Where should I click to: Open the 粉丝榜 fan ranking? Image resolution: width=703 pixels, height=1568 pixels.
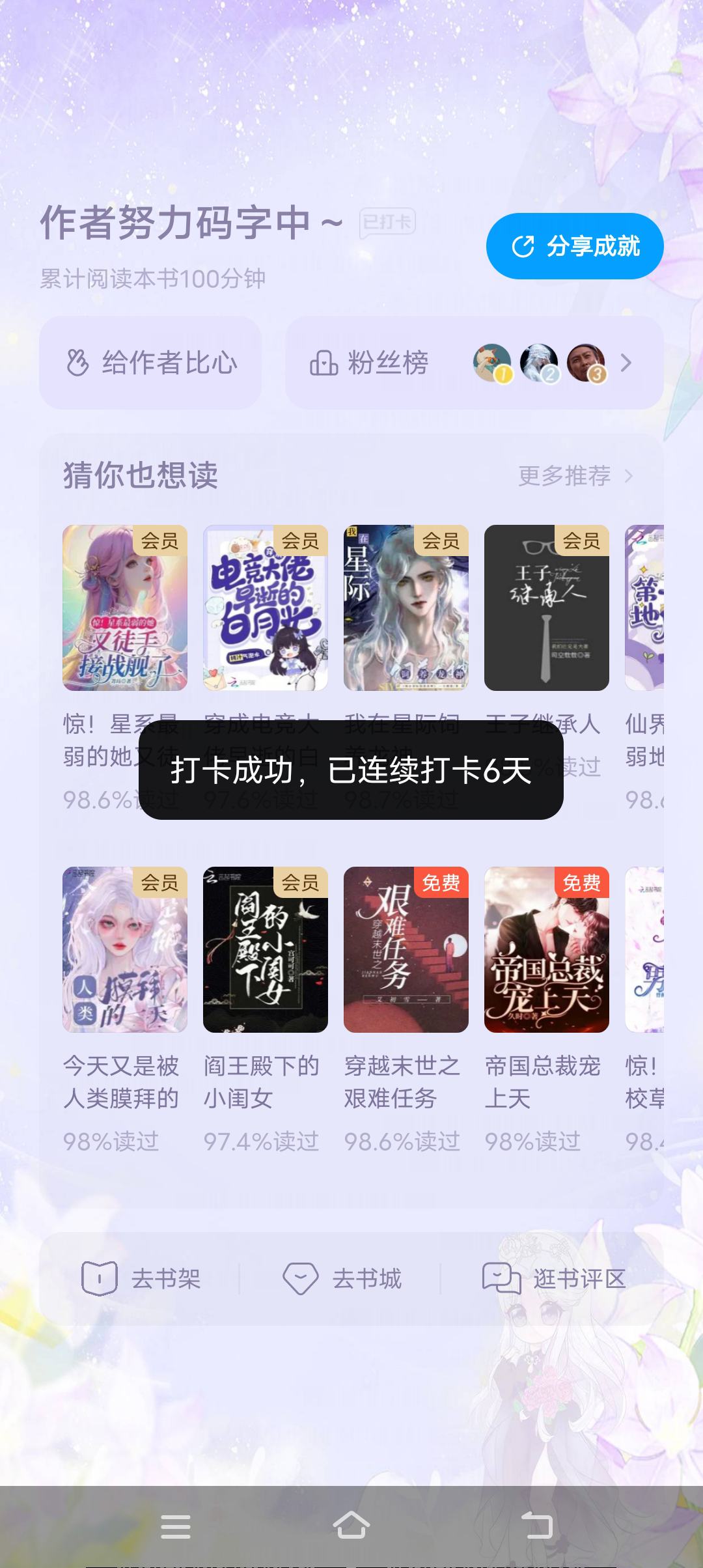tap(475, 363)
